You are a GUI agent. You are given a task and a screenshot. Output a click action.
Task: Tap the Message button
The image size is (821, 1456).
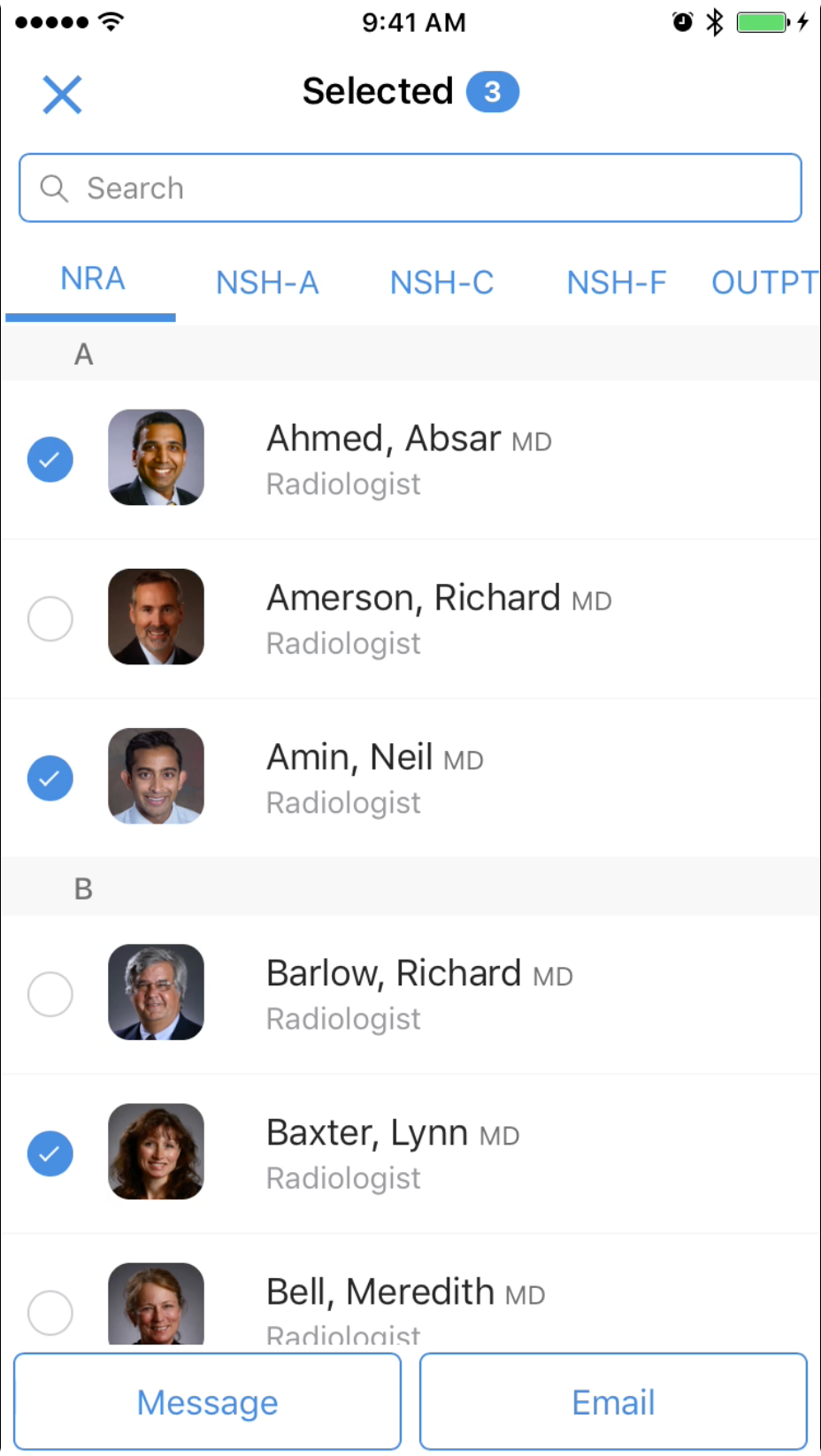pos(207,1401)
